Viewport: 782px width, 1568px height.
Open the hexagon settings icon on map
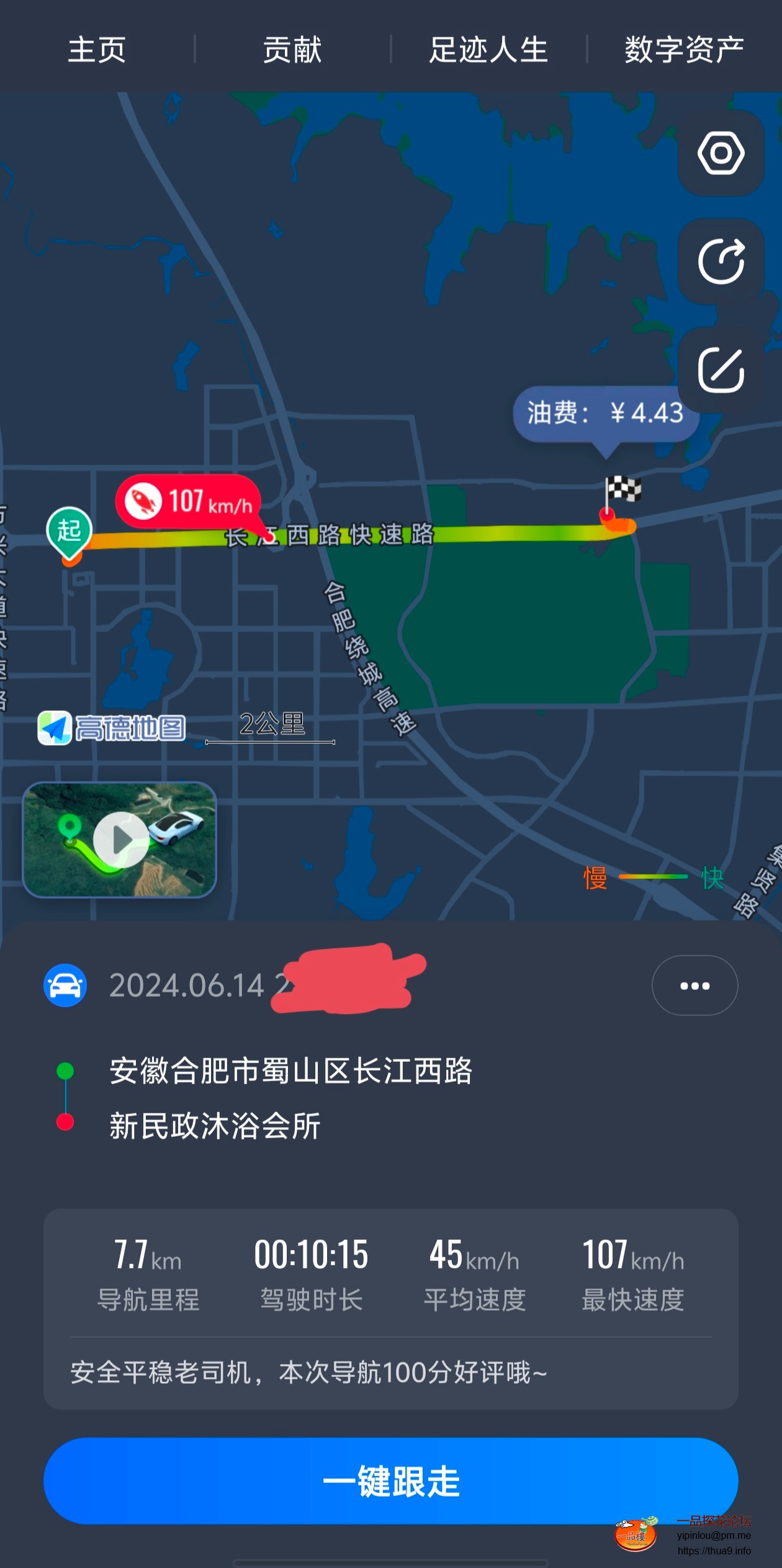point(721,153)
